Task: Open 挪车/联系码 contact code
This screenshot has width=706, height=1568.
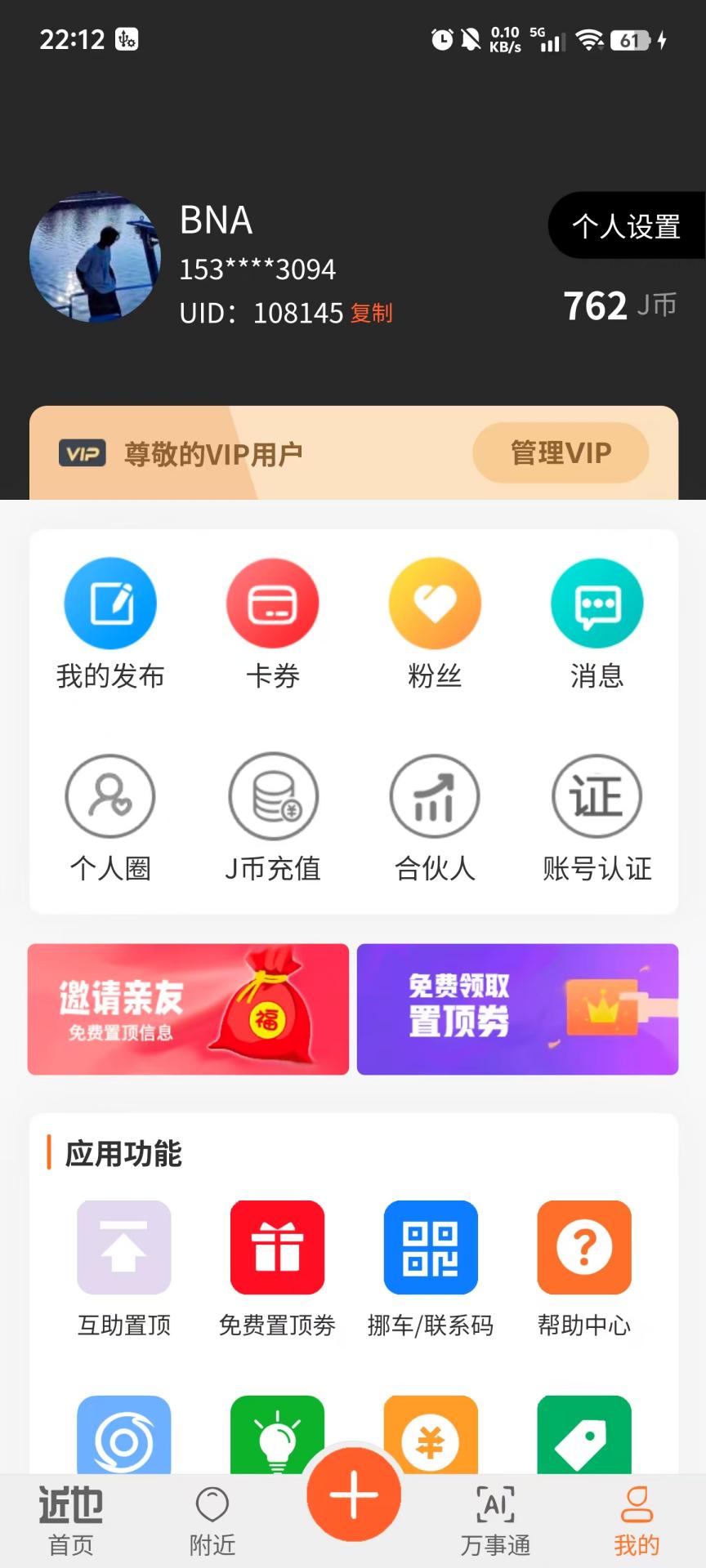Action: (431, 1270)
